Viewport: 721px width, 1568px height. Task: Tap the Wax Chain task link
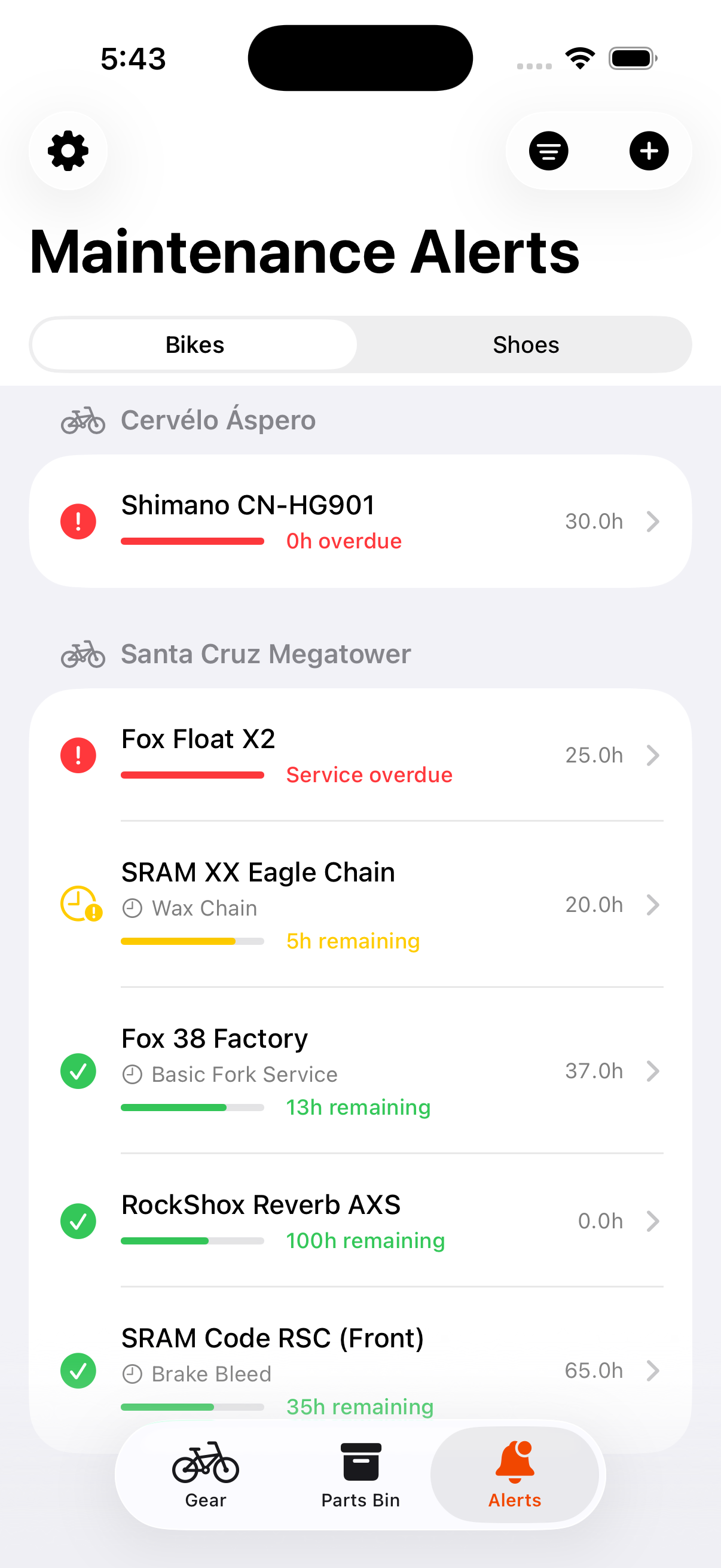(x=204, y=908)
